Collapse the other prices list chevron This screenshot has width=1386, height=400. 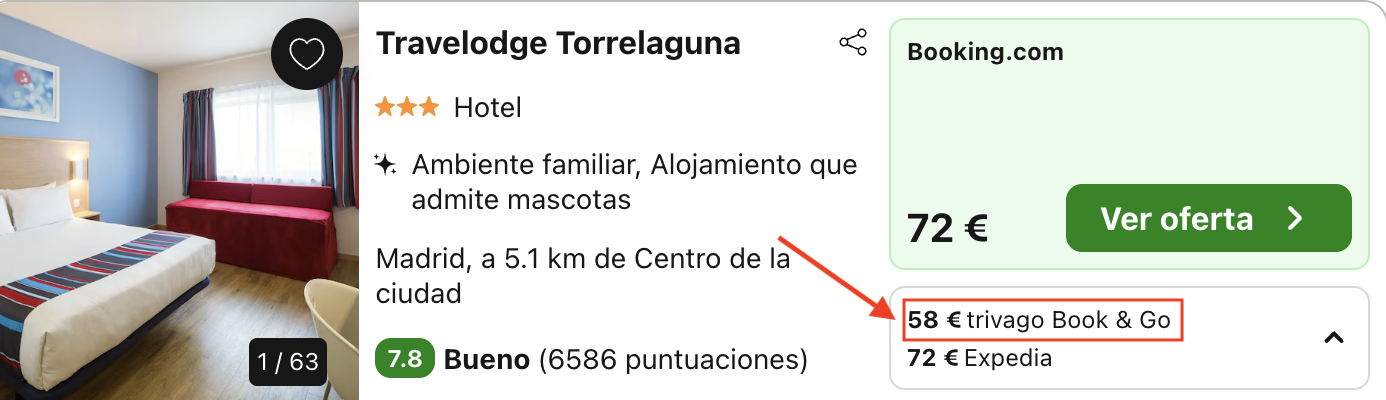(1333, 339)
